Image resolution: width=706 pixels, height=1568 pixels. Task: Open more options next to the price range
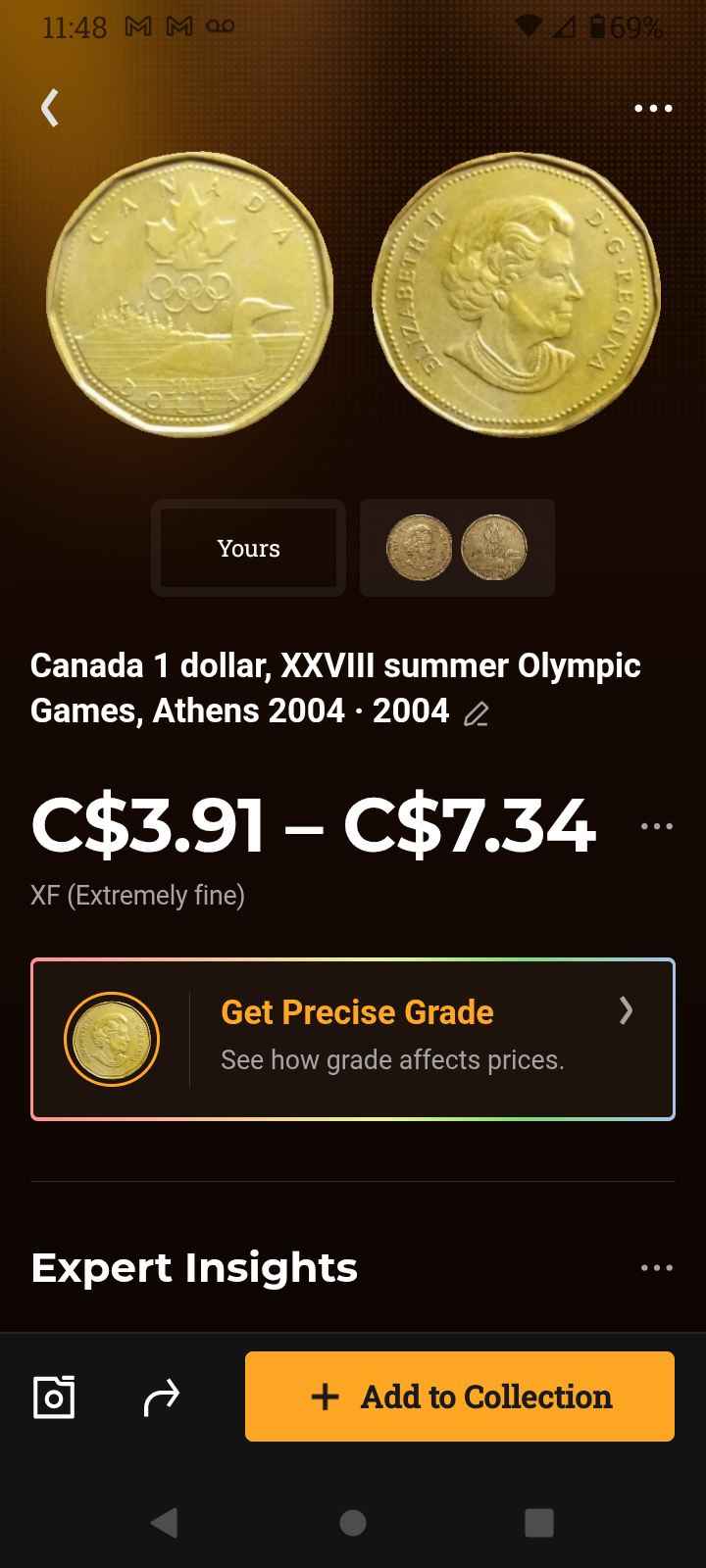tap(656, 827)
